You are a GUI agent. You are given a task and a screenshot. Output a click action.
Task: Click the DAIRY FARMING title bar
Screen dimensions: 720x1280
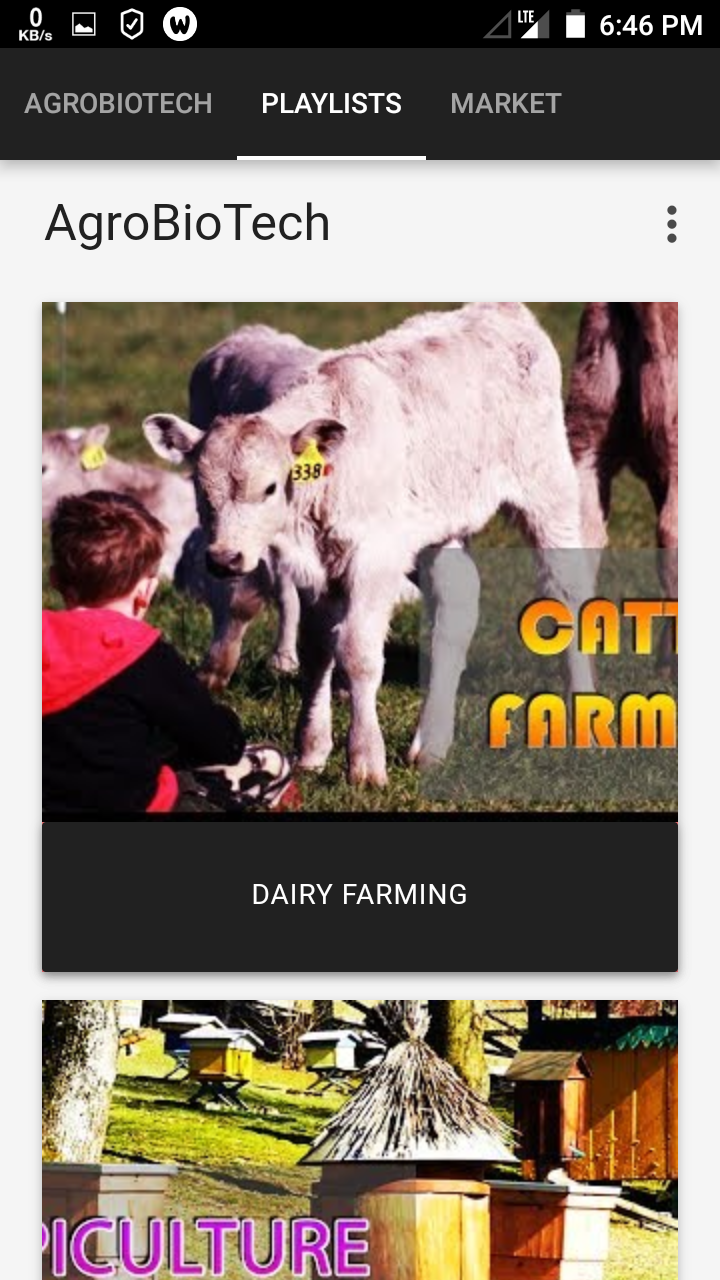point(360,894)
